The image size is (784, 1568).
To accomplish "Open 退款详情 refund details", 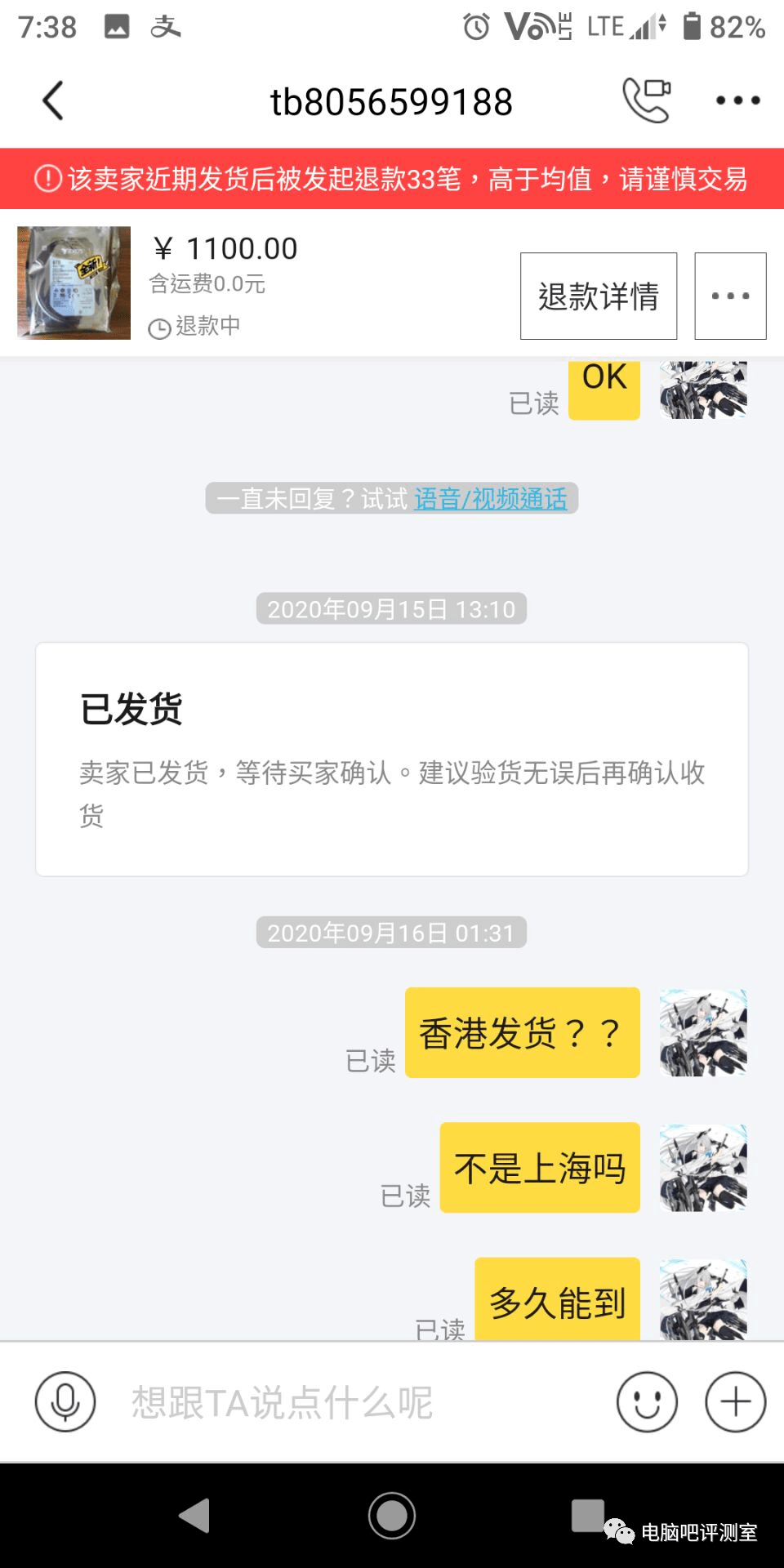I will 597,296.
